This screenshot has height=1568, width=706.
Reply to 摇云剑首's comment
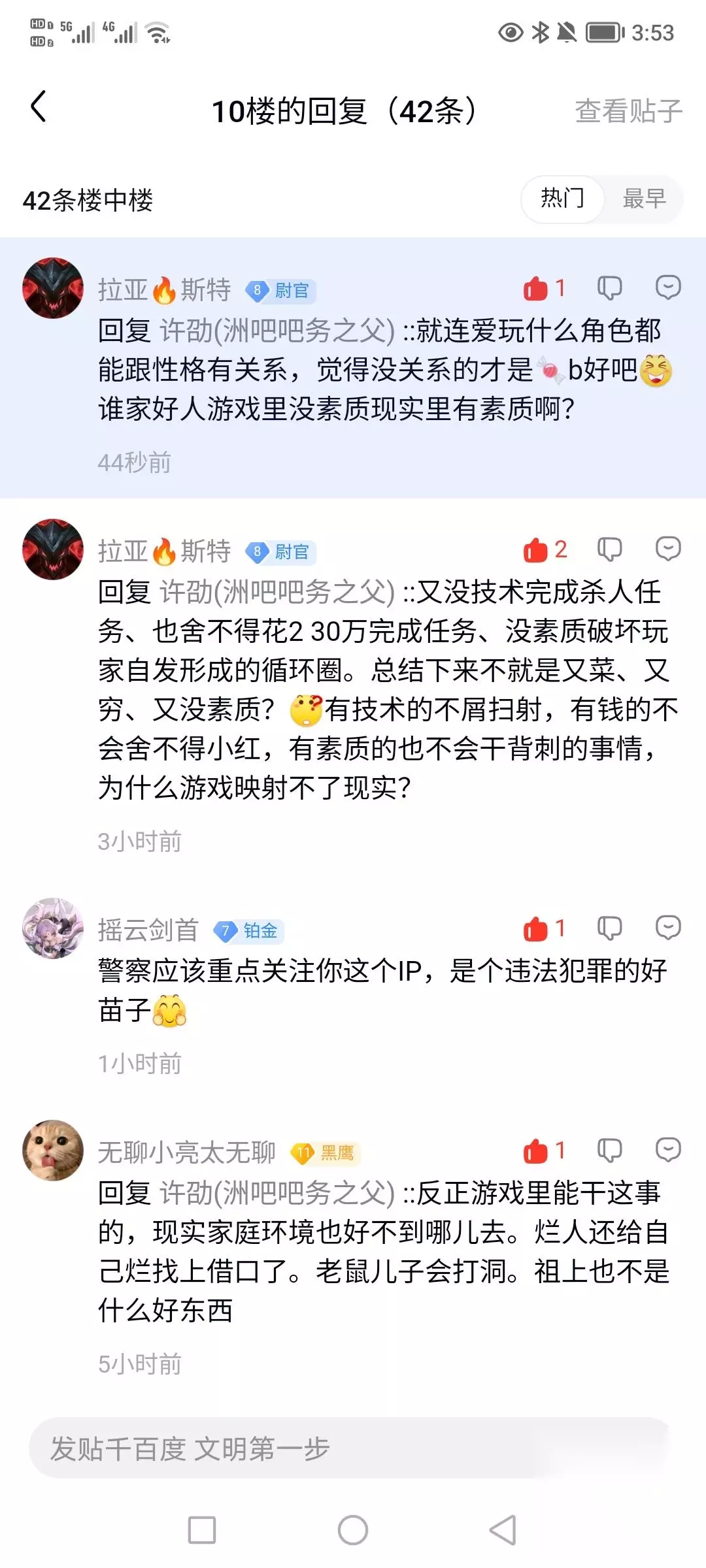pos(668,928)
